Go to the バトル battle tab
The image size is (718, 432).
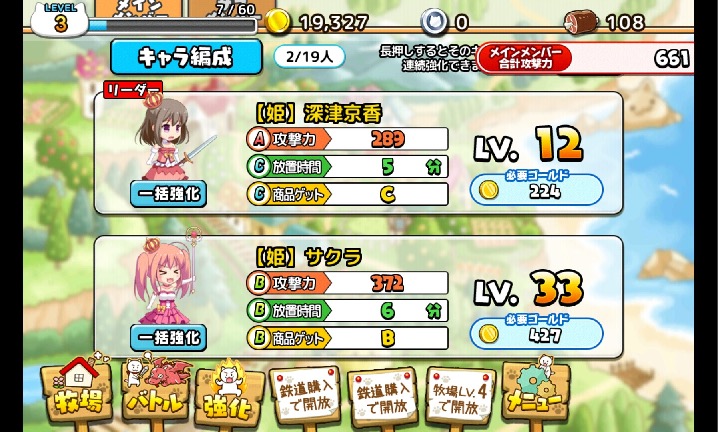point(155,390)
